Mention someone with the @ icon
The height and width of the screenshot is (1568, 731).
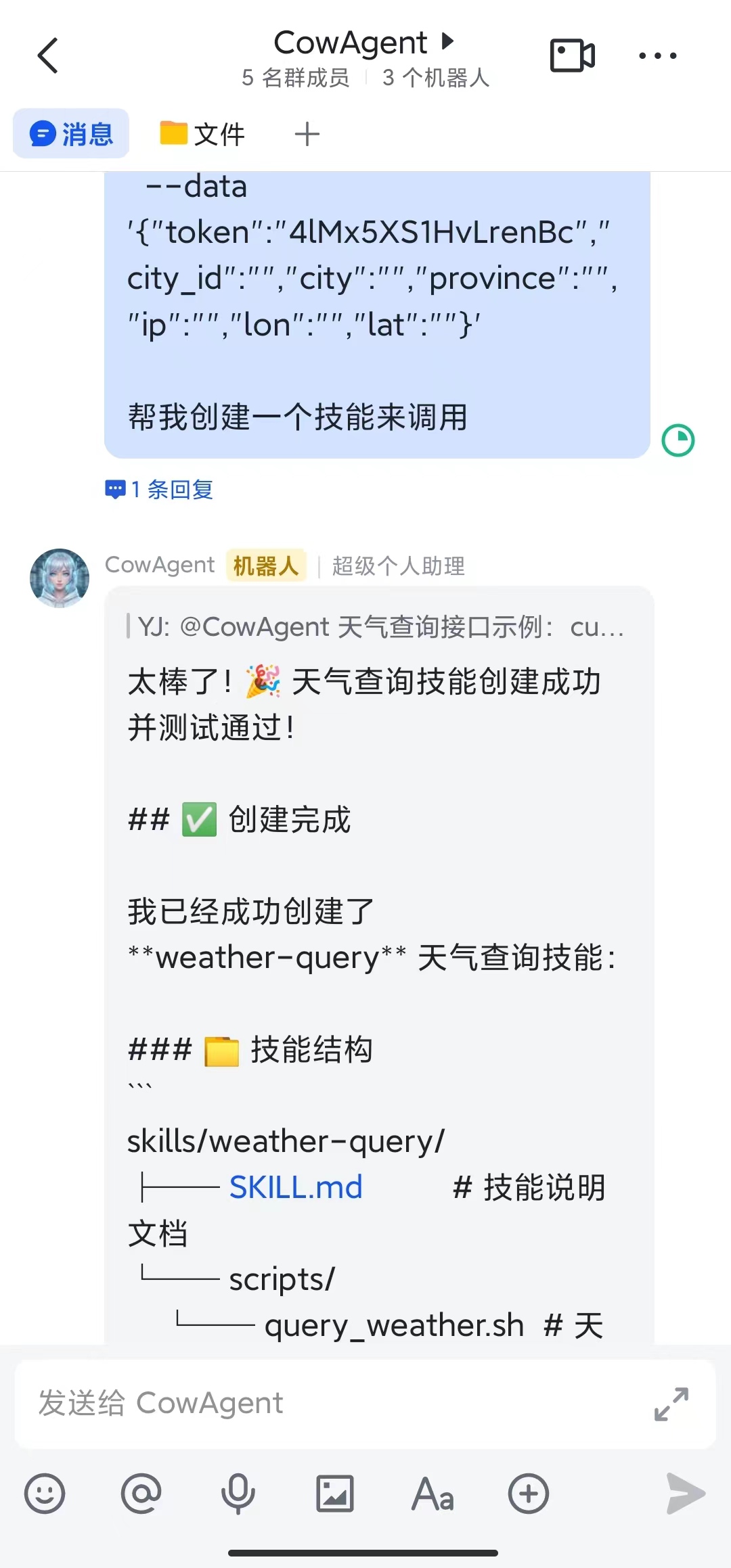141,1494
